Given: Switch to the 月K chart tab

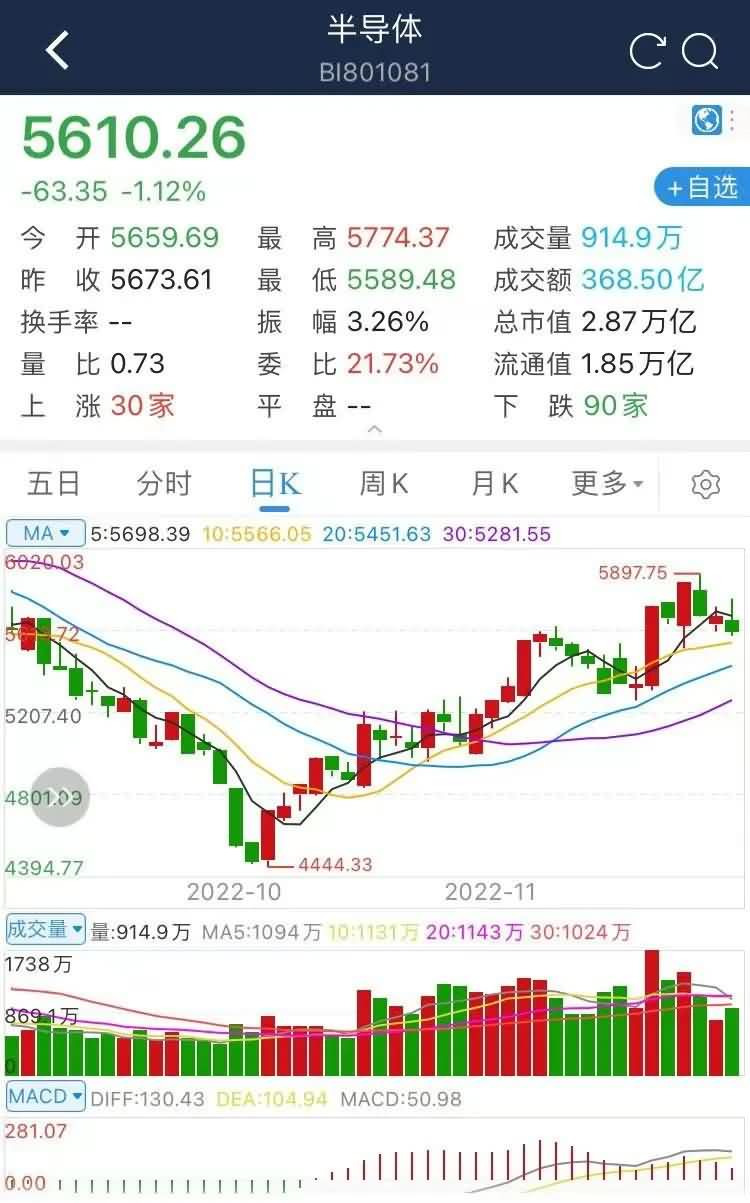Looking at the screenshot, I should pyautogui.click(x=494, y=484).
